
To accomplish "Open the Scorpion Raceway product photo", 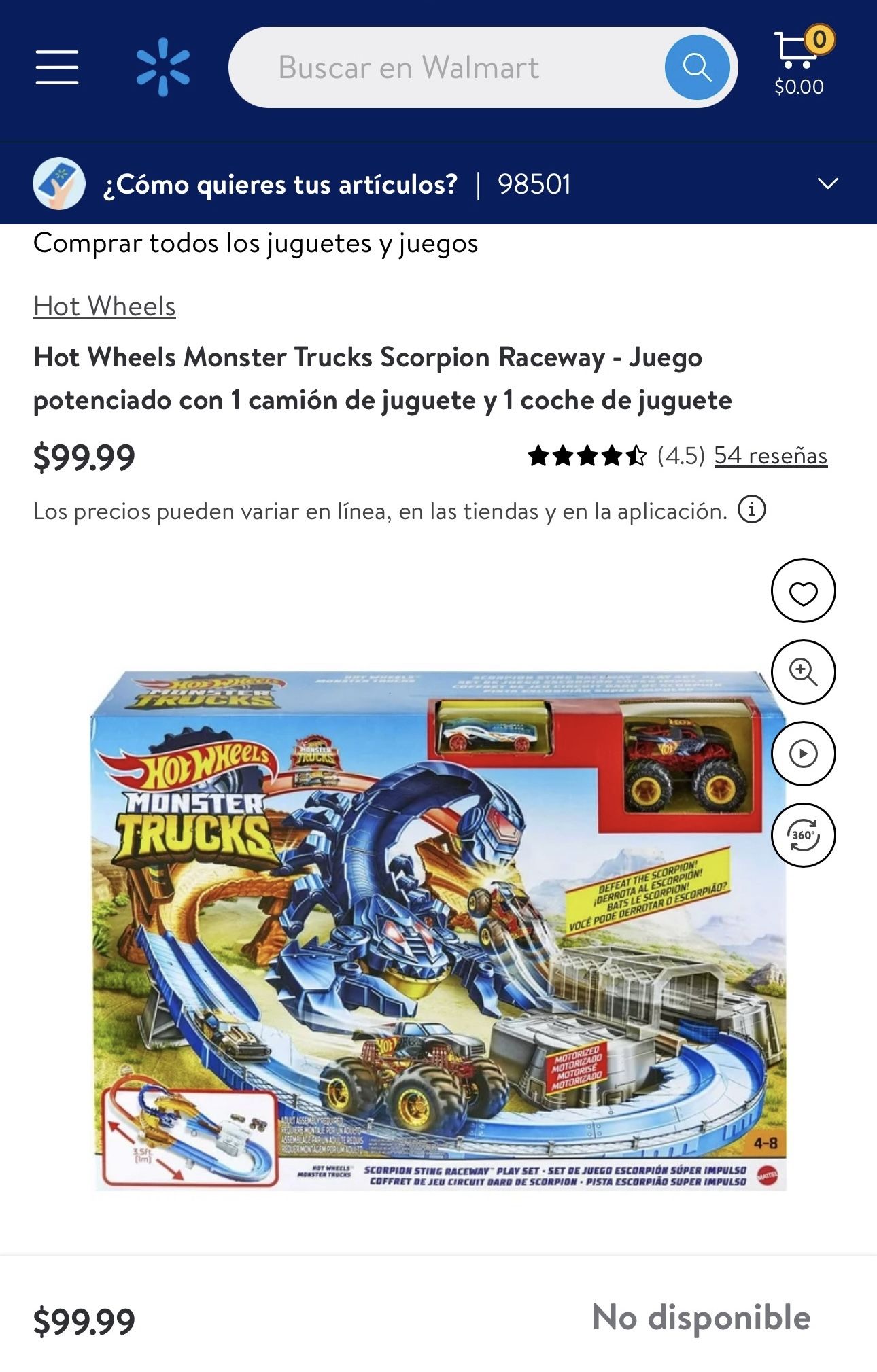I will coord(435,931).
